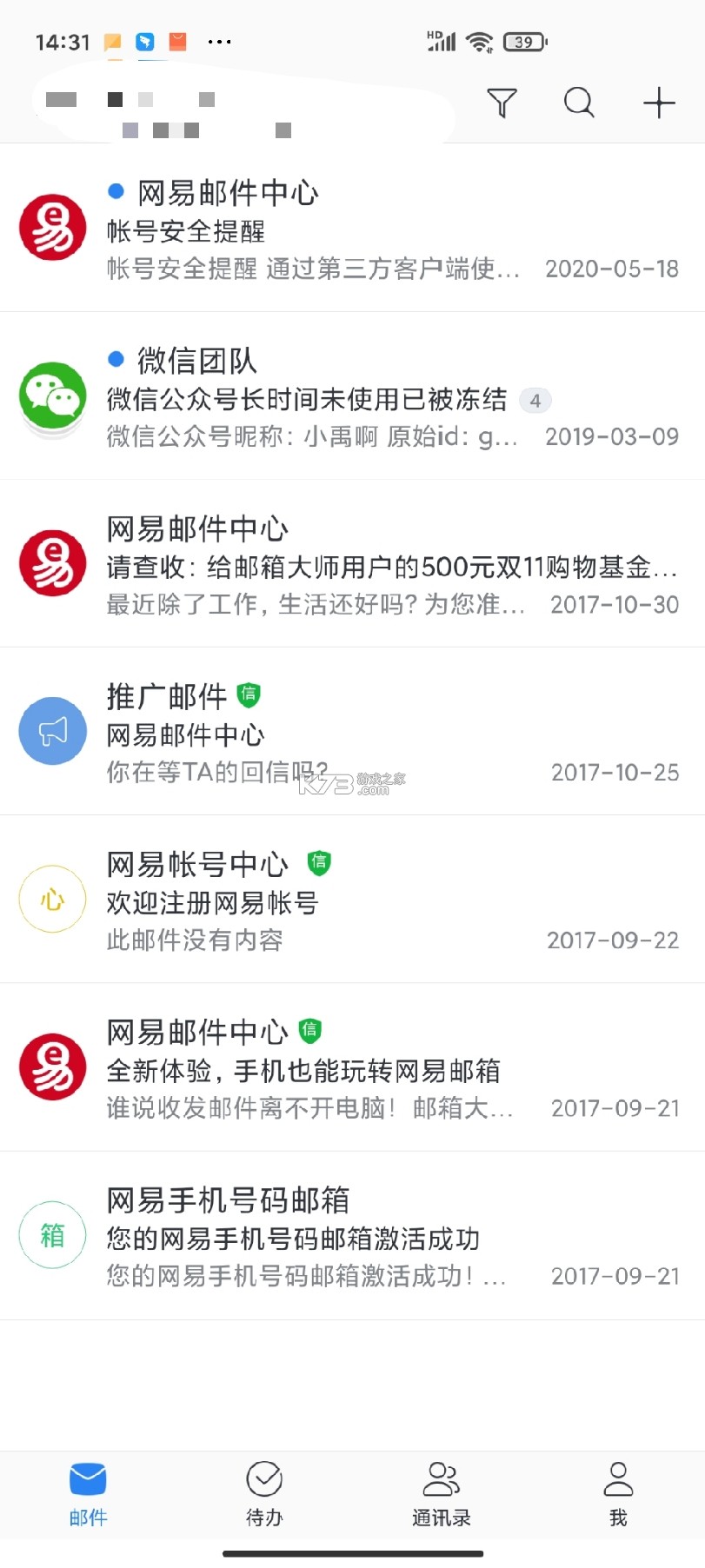Open the 帐号安全提醒 email
The width and height of the screenshot is (705, 1568).
[x=352, y=228]
